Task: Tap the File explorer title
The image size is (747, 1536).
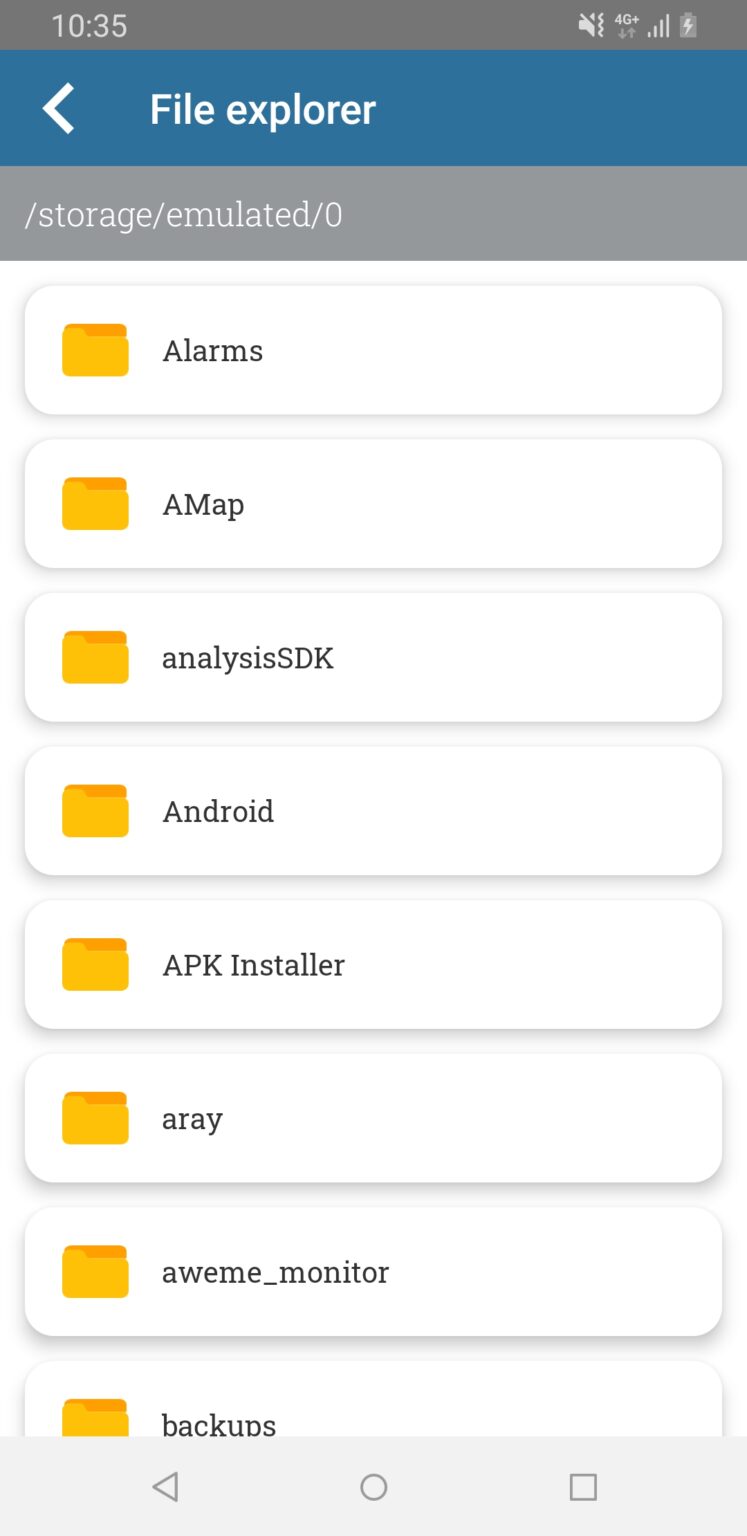Action: click(262, 108)
